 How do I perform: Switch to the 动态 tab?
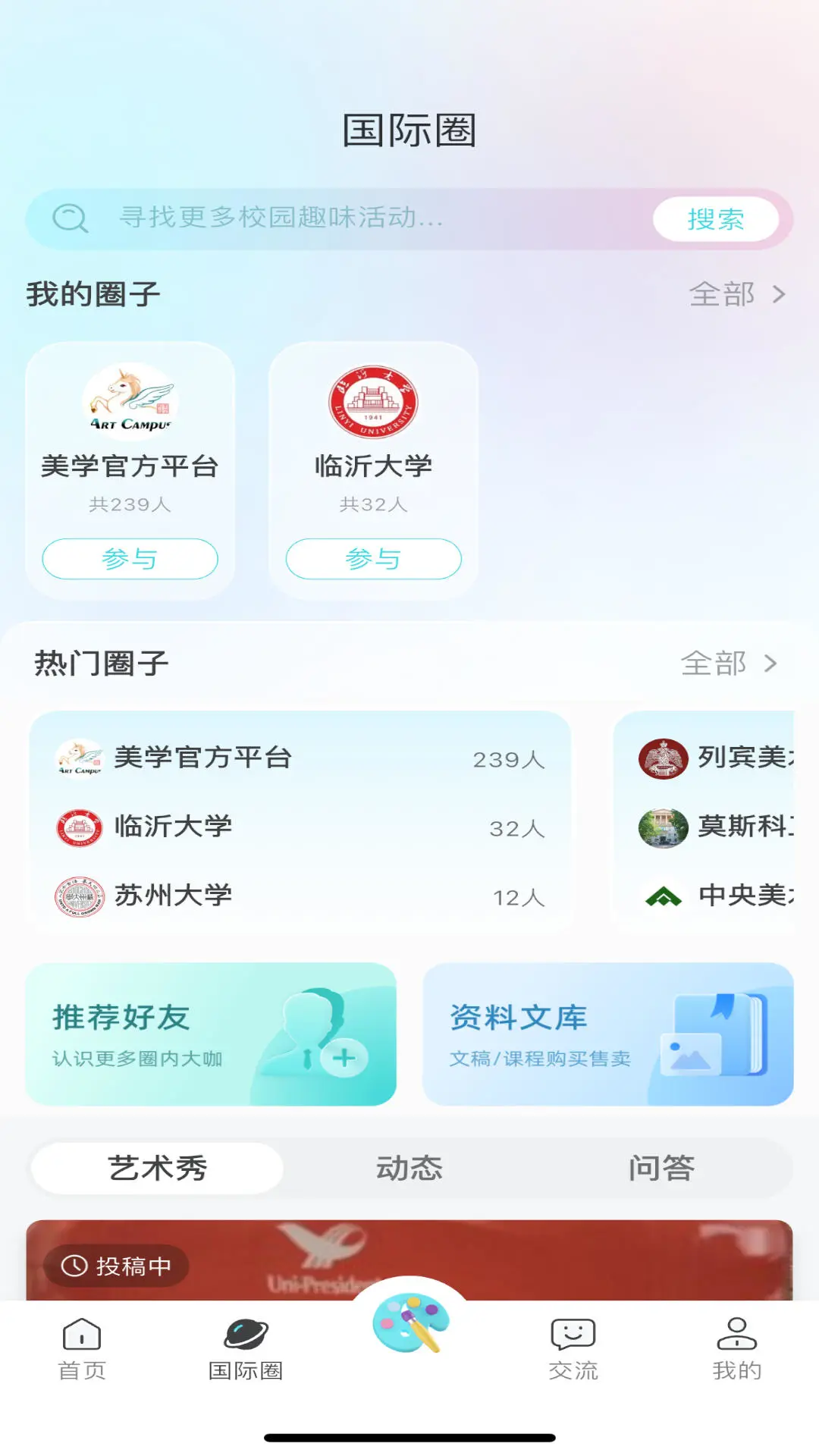pos(409,1168)
